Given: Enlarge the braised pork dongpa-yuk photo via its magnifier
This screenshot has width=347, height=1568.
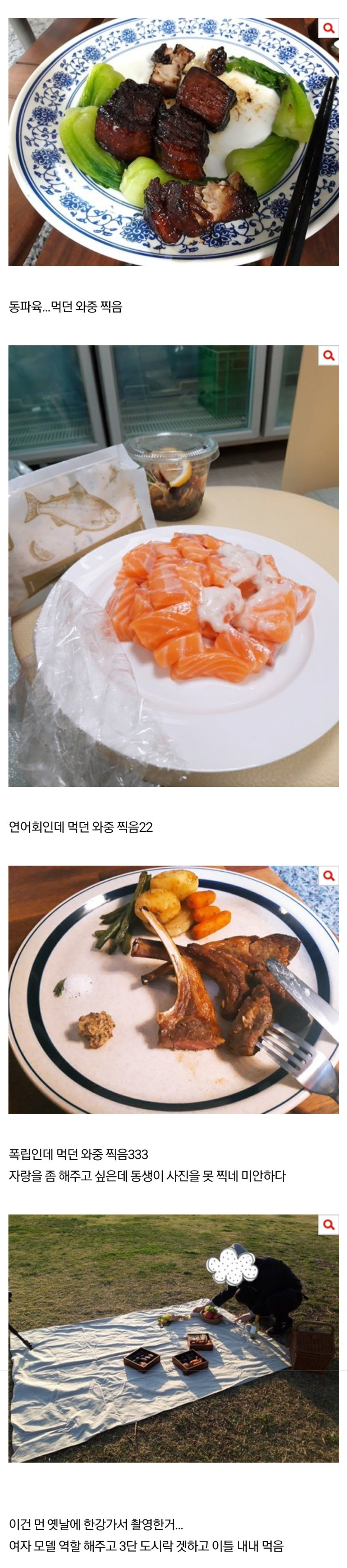Looking at the screenshot, I should (329, 28).
